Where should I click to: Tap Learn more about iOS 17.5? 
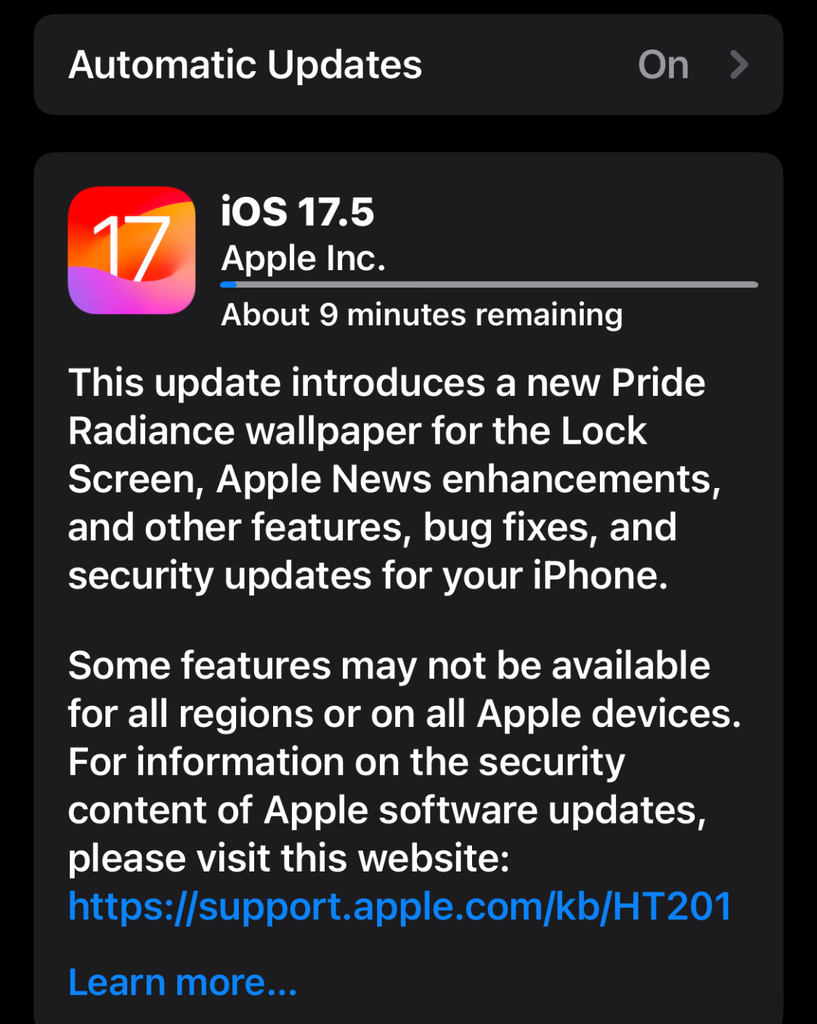(182, 981)
